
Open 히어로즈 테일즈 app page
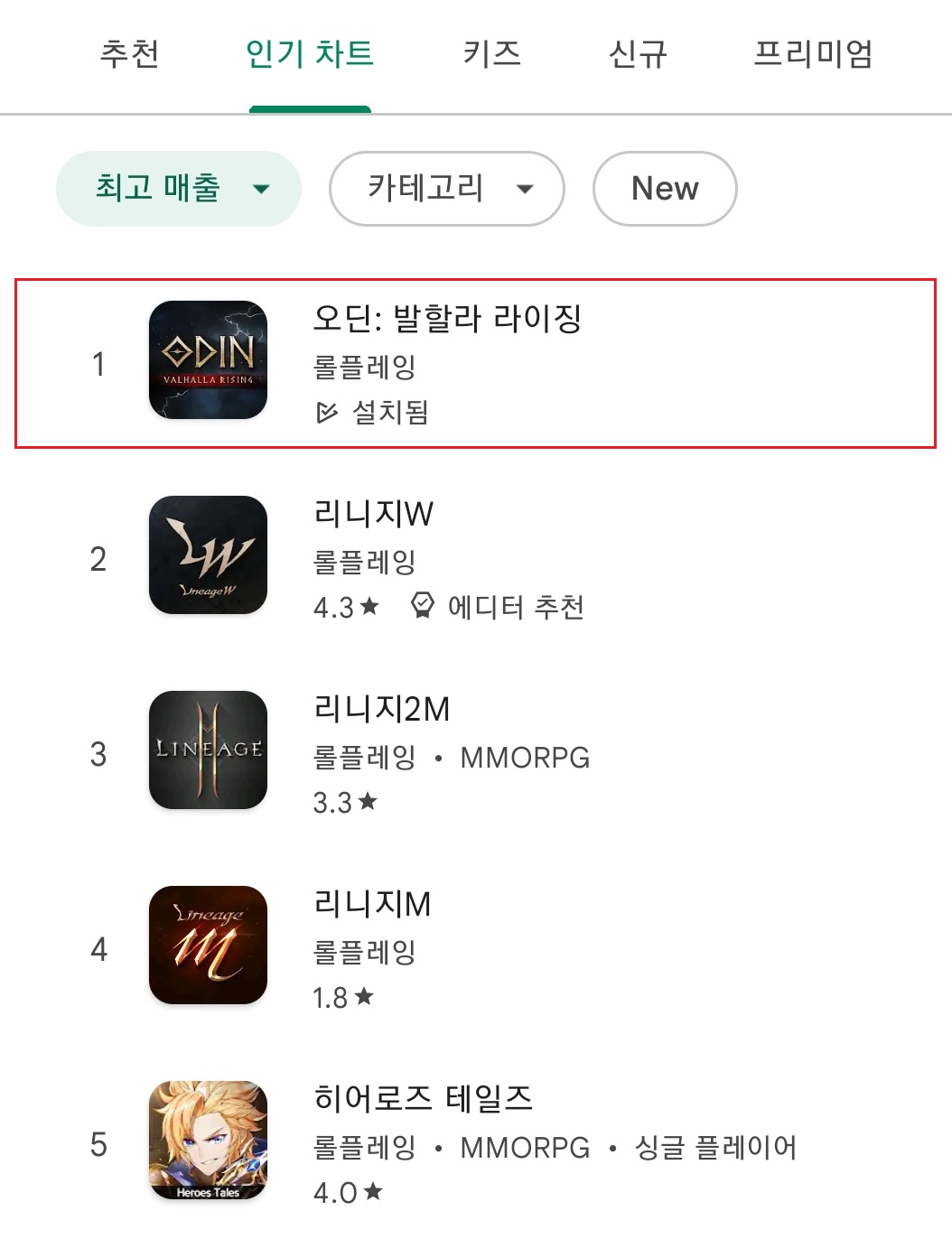click(475, 1143)
